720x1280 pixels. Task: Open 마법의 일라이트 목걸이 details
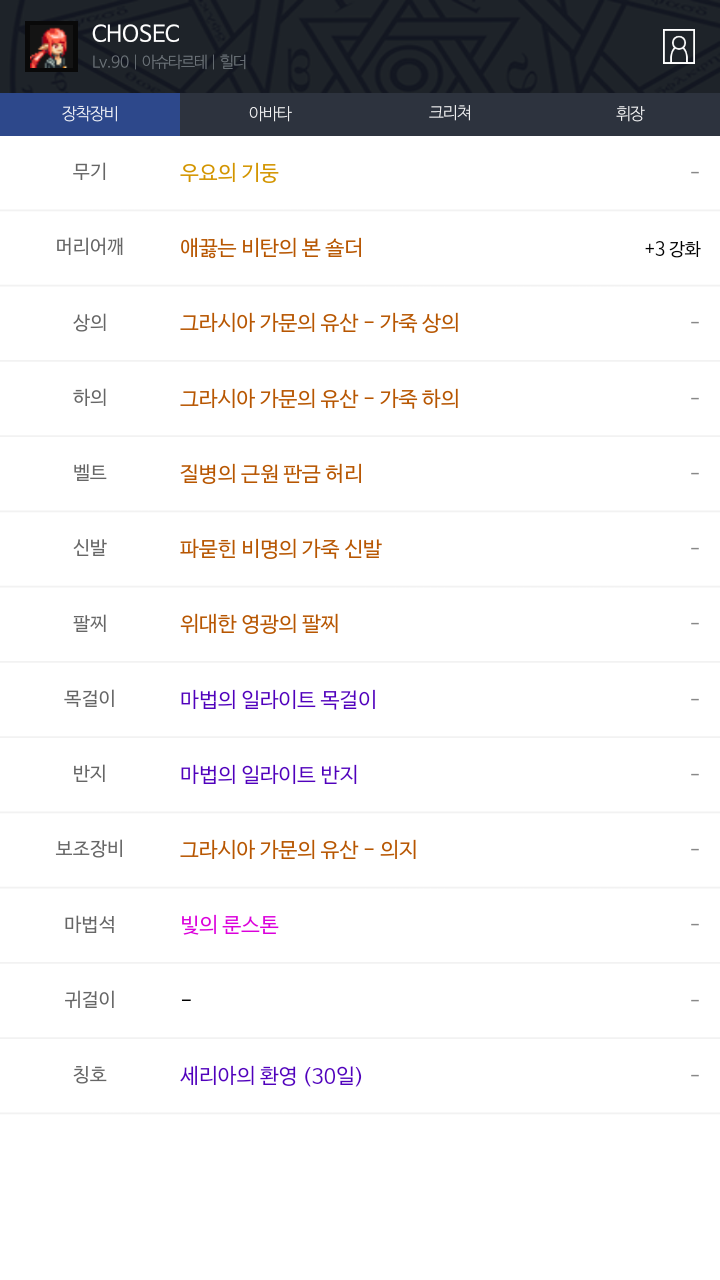278,699
